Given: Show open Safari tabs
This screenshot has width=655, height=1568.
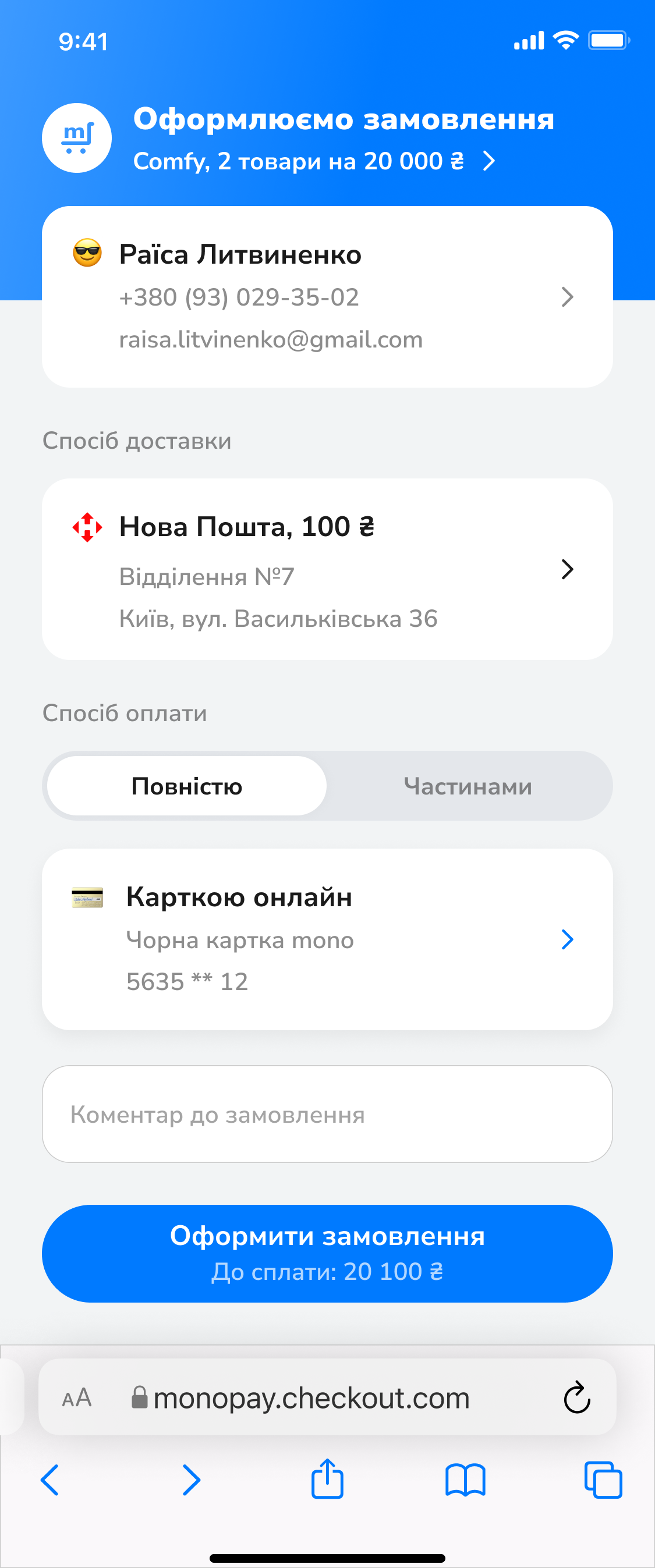Looking at the screenshot, I should [x=603, y=1480].
